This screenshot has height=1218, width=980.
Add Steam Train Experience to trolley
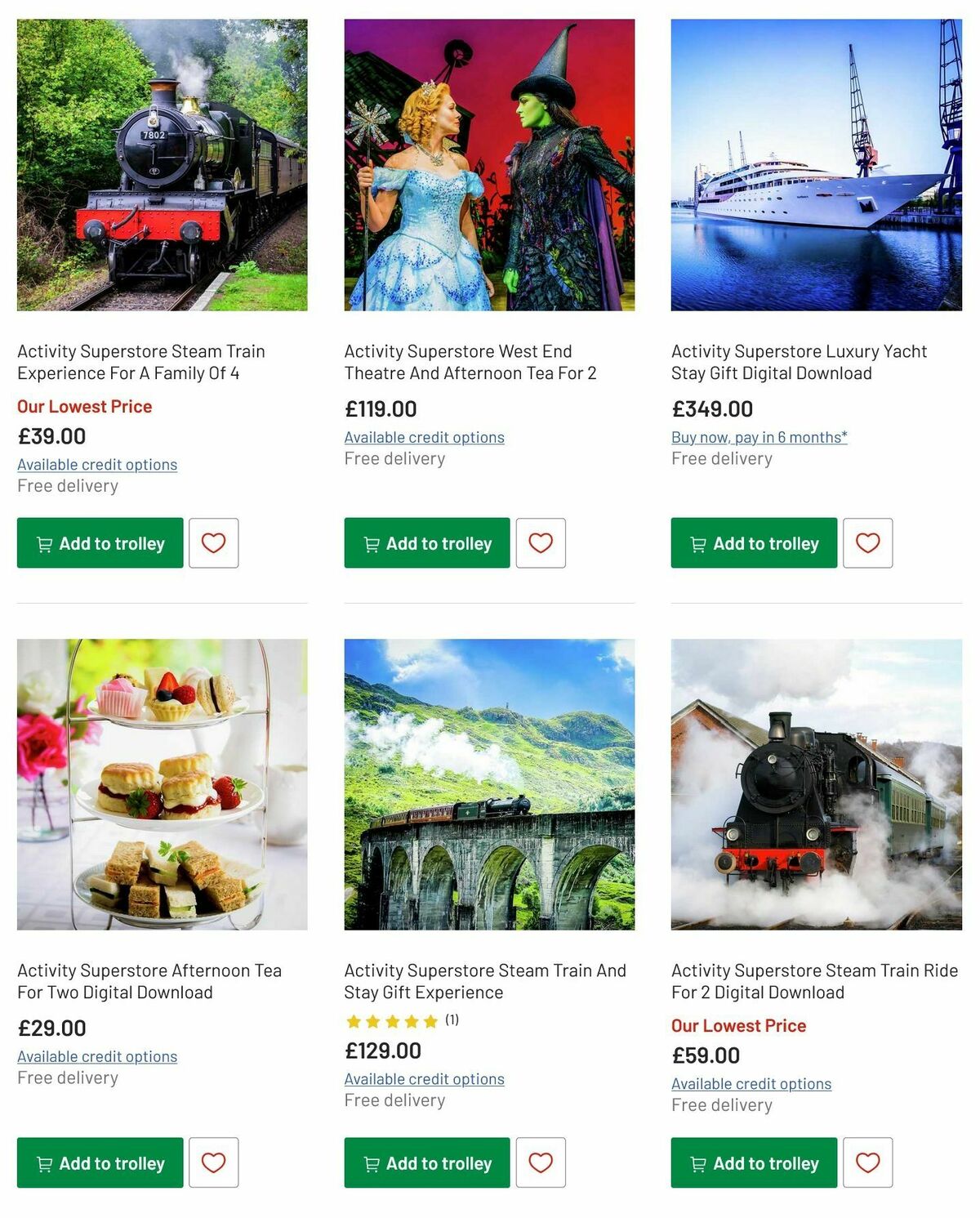(100, 542)
